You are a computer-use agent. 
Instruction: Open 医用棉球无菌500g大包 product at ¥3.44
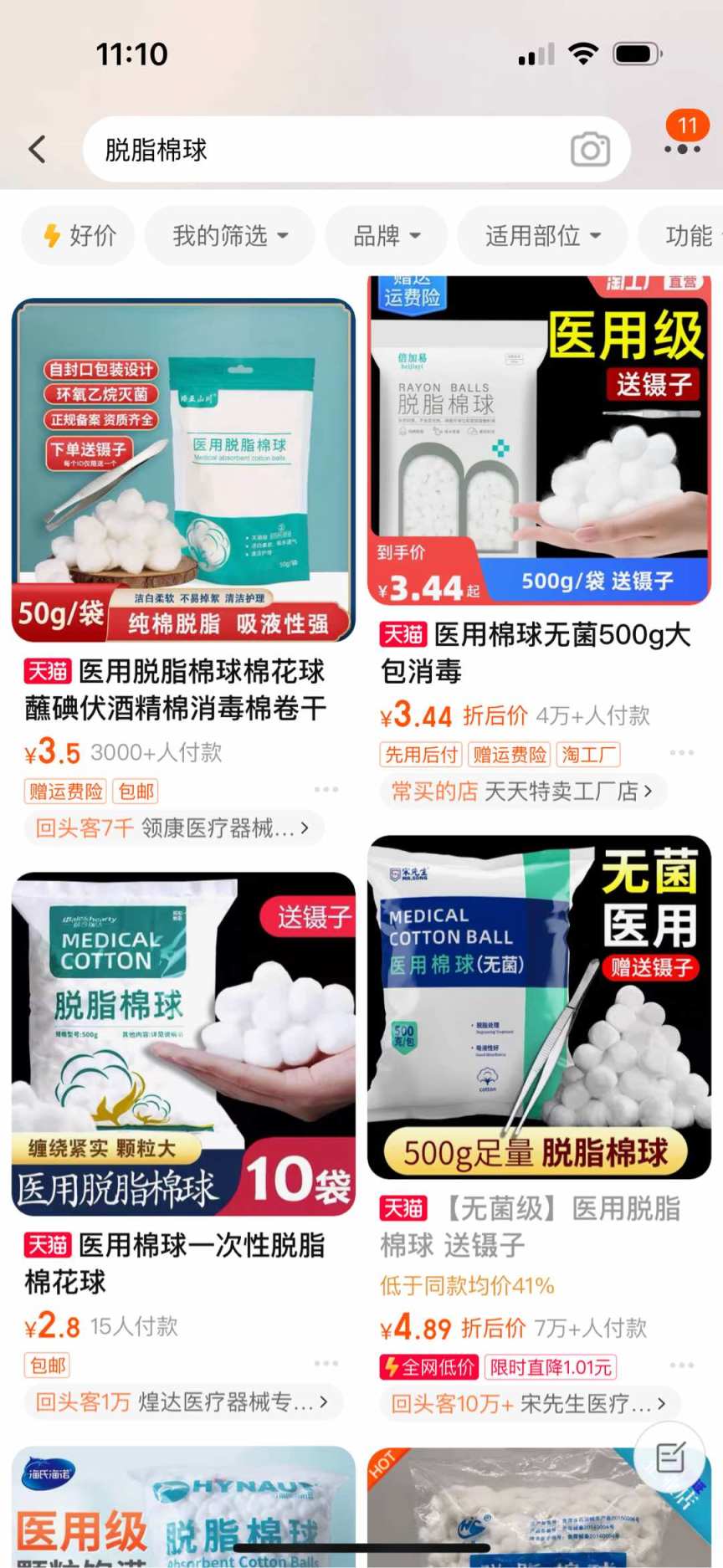pyautogui.click(x=539, y=440)
